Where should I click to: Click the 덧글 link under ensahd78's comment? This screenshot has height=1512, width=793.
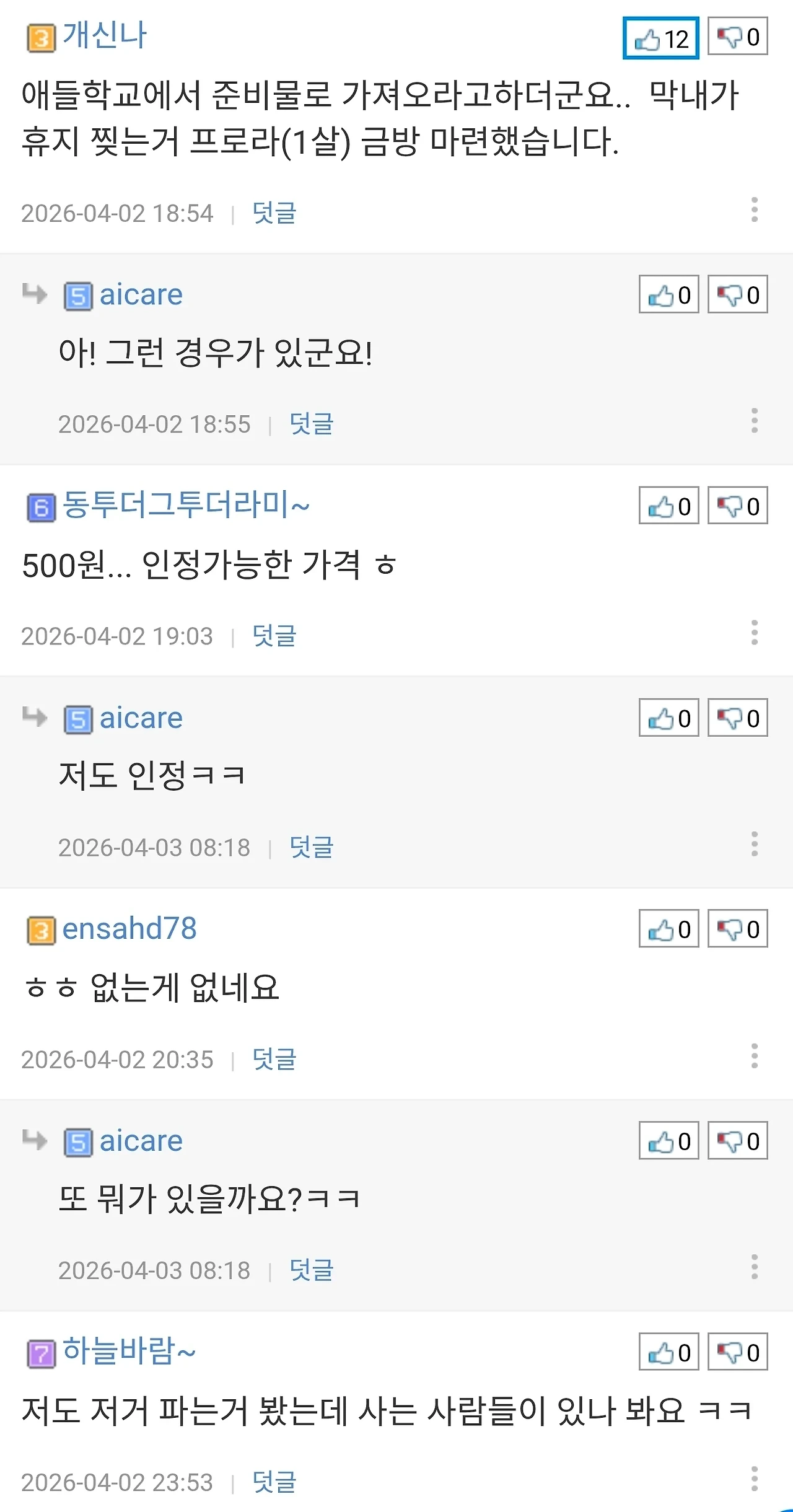(274, 1060)
